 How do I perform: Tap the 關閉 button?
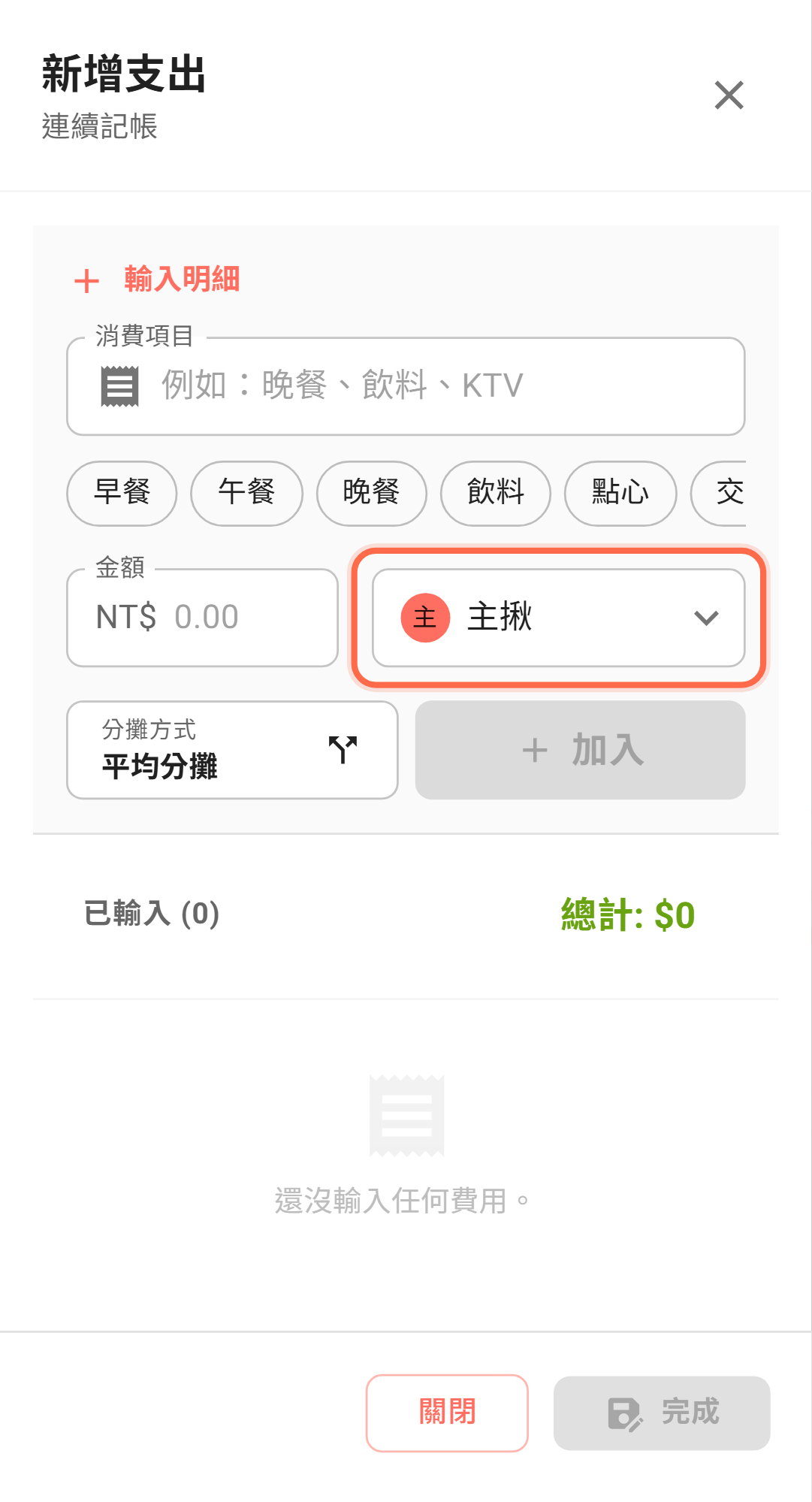(447, 1413)
